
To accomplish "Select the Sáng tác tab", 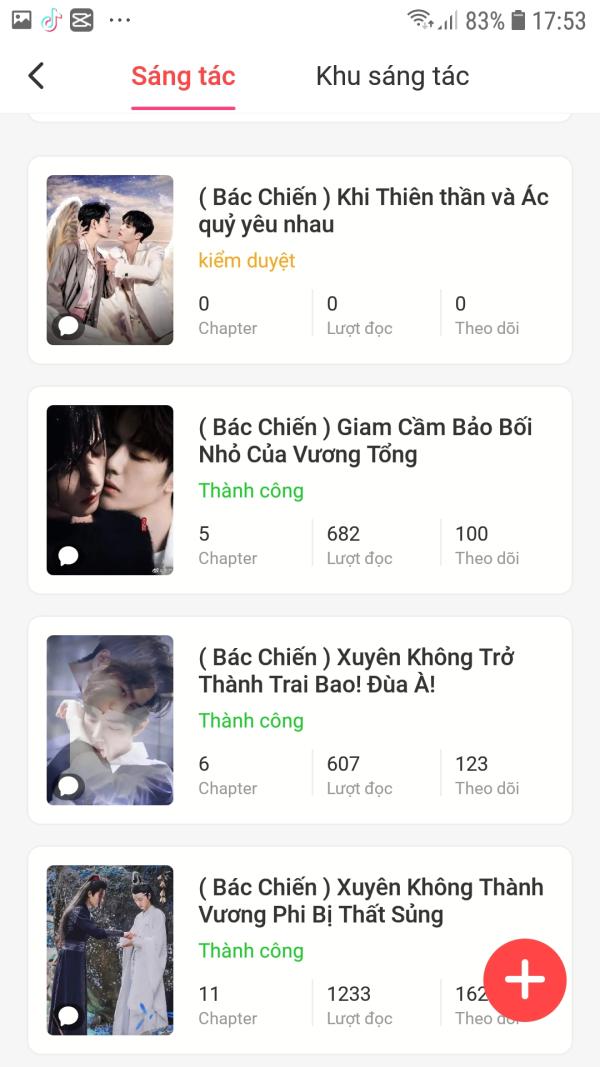I will click(x=183, y=76).
